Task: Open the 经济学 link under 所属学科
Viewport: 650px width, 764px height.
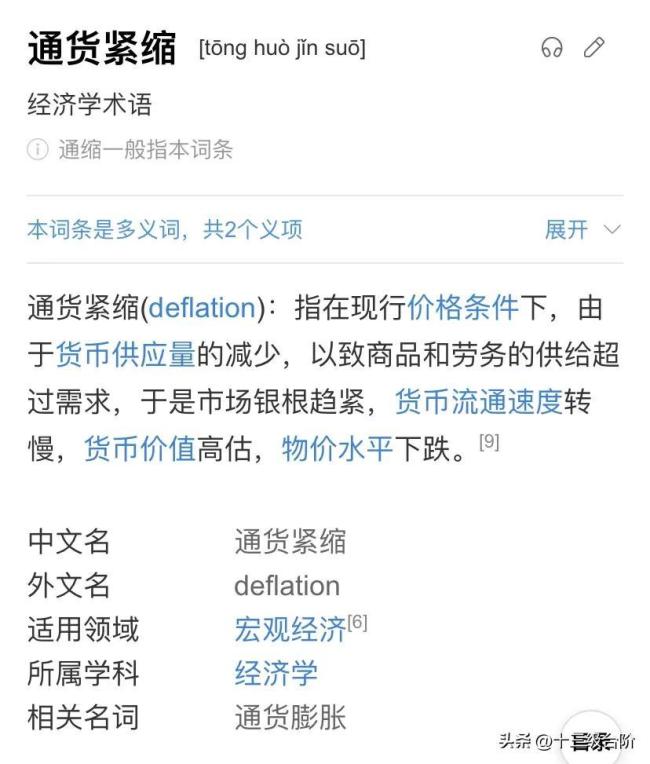Action: click(276, 673)
